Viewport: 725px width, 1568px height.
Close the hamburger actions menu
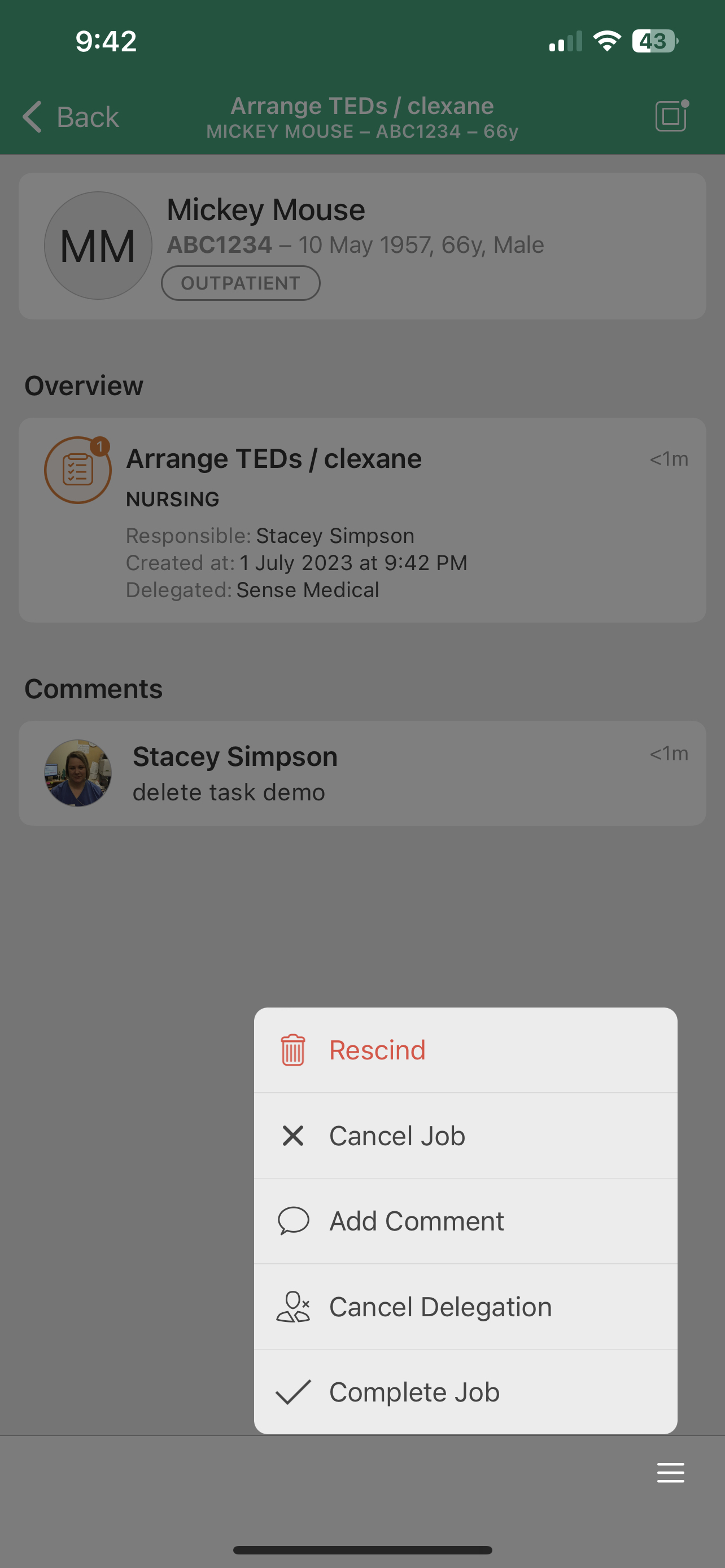click(670, 1473)
